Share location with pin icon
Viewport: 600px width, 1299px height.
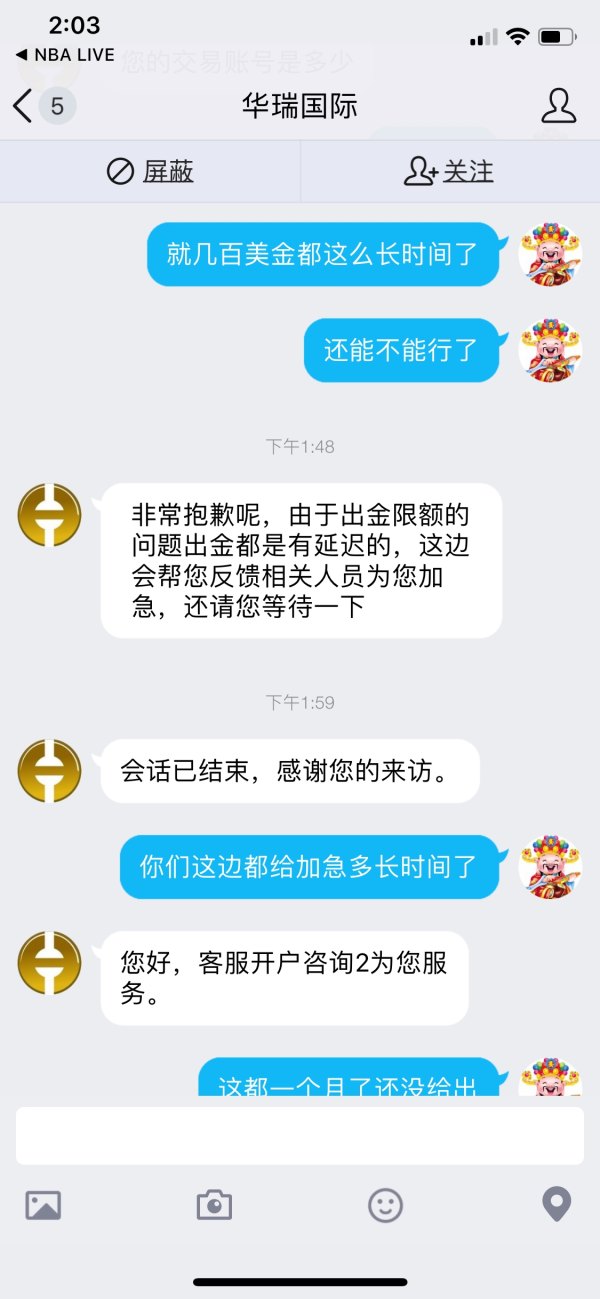pos(556,1204)
